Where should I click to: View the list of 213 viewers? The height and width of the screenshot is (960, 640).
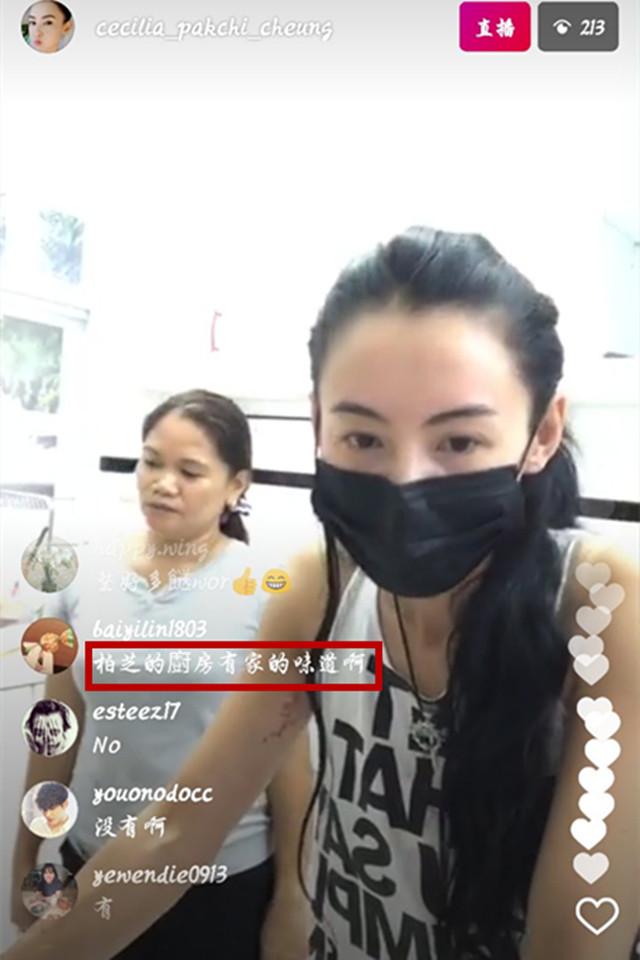click(x=578, y=27)
